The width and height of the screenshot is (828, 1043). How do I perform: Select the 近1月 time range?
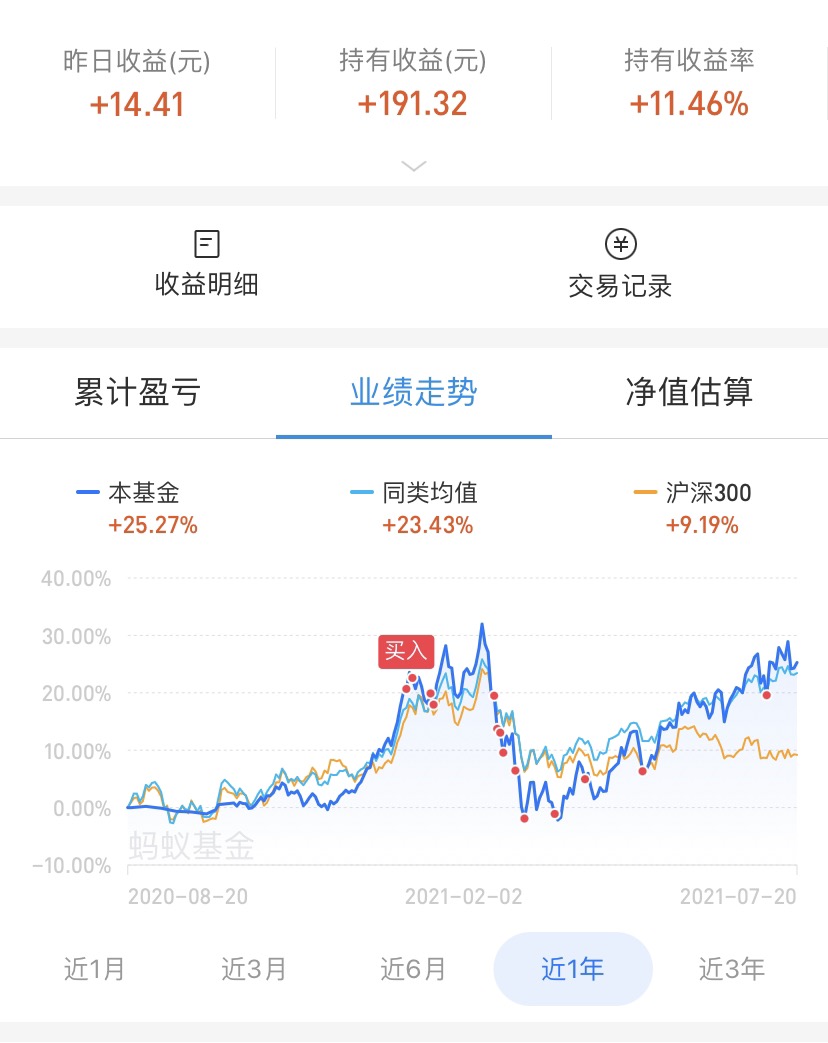(x=95, y=968)
